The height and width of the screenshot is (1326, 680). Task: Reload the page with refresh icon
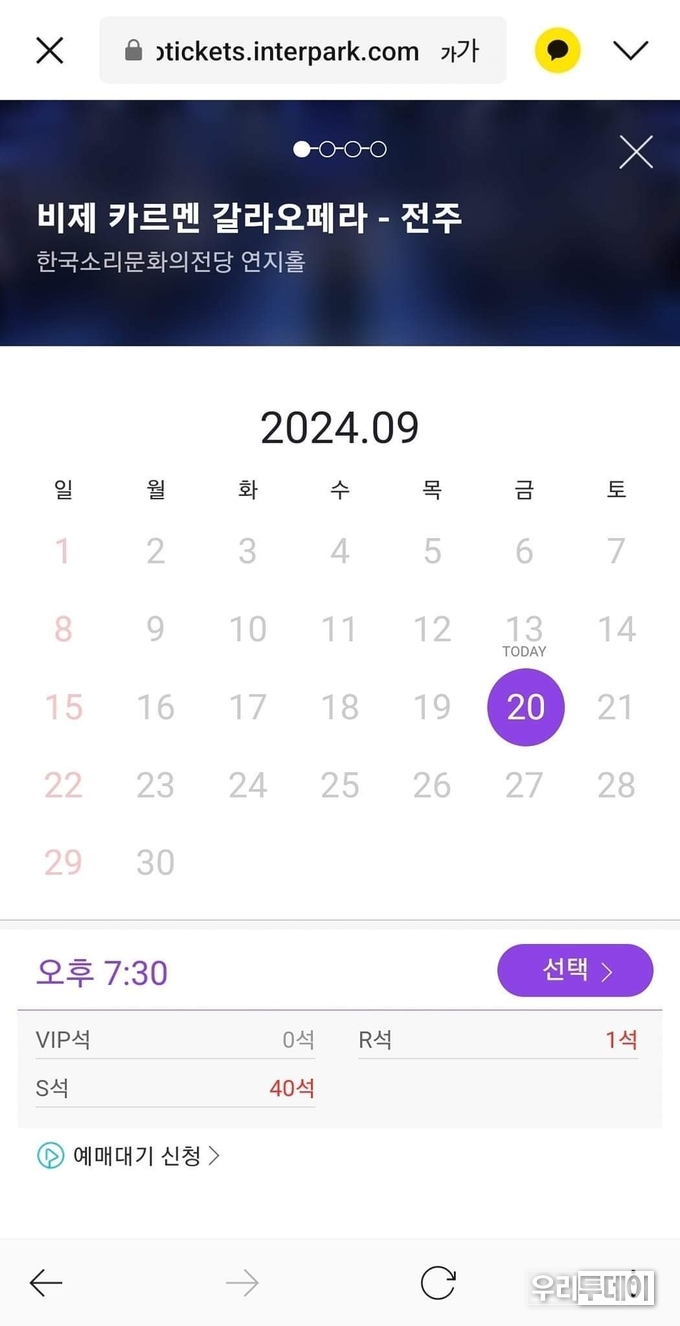pos(437,1283)
